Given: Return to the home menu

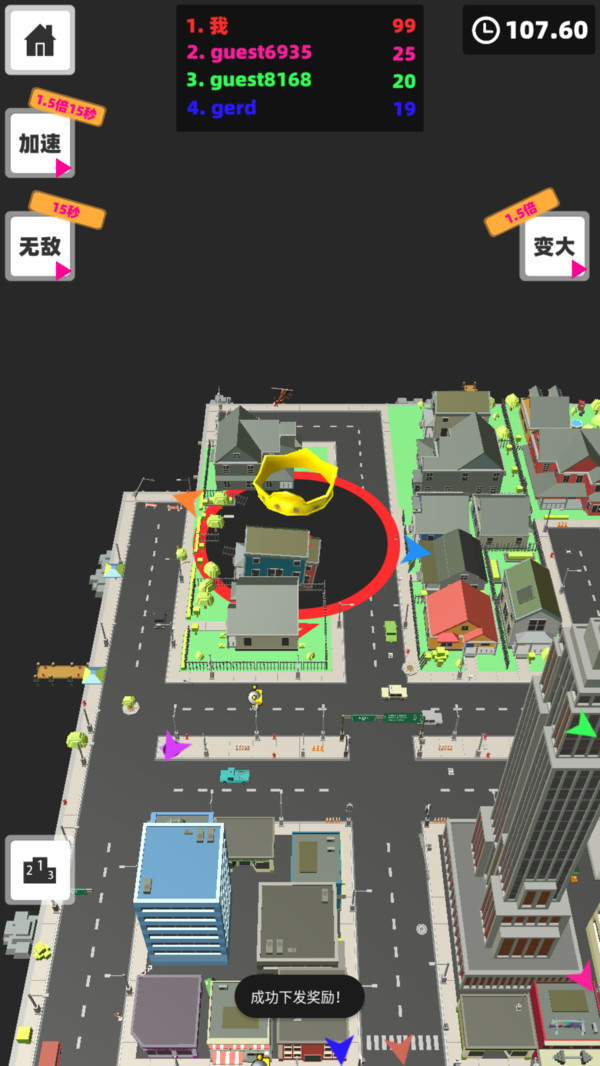Looking at the screenshot, I should click(x=40, y=40).
